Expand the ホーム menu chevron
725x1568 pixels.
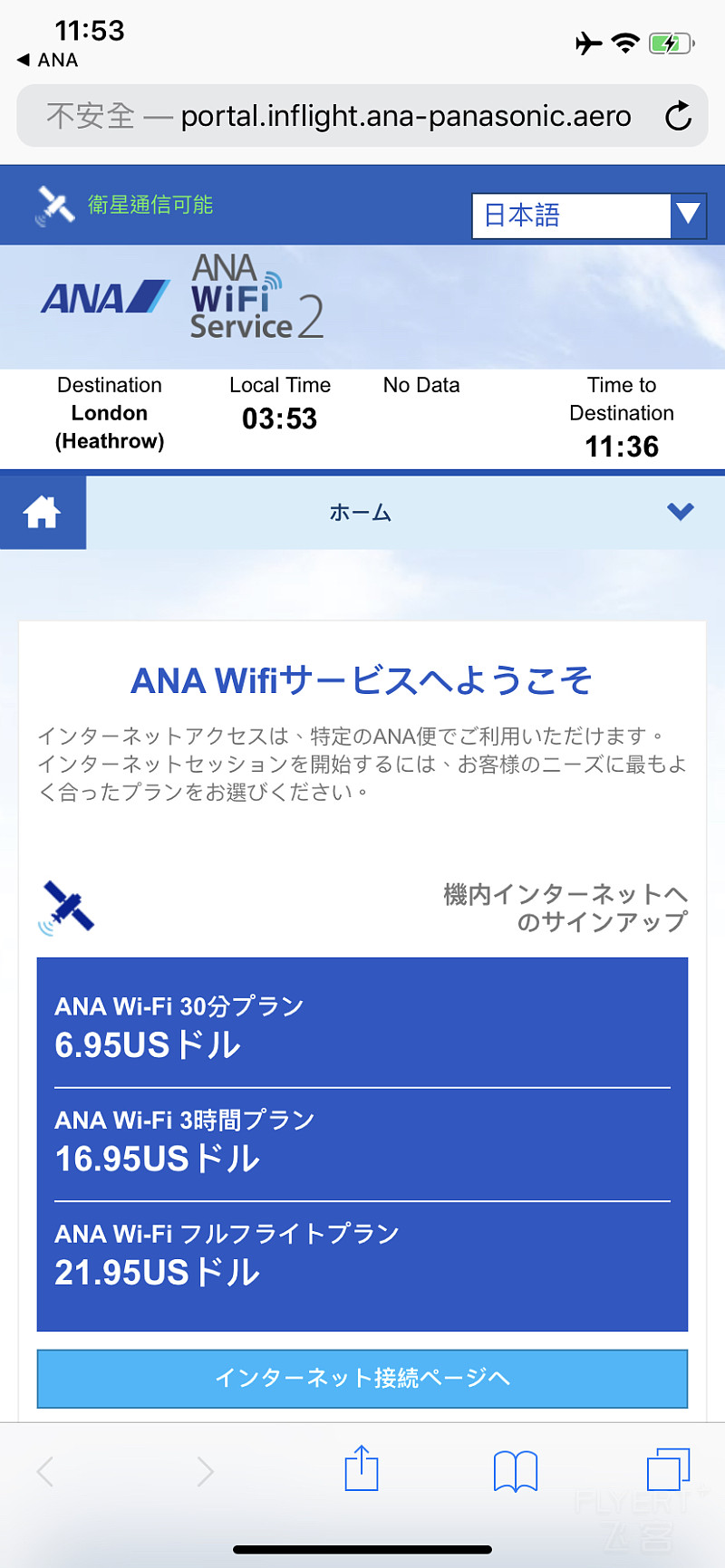tap(681, 512)
